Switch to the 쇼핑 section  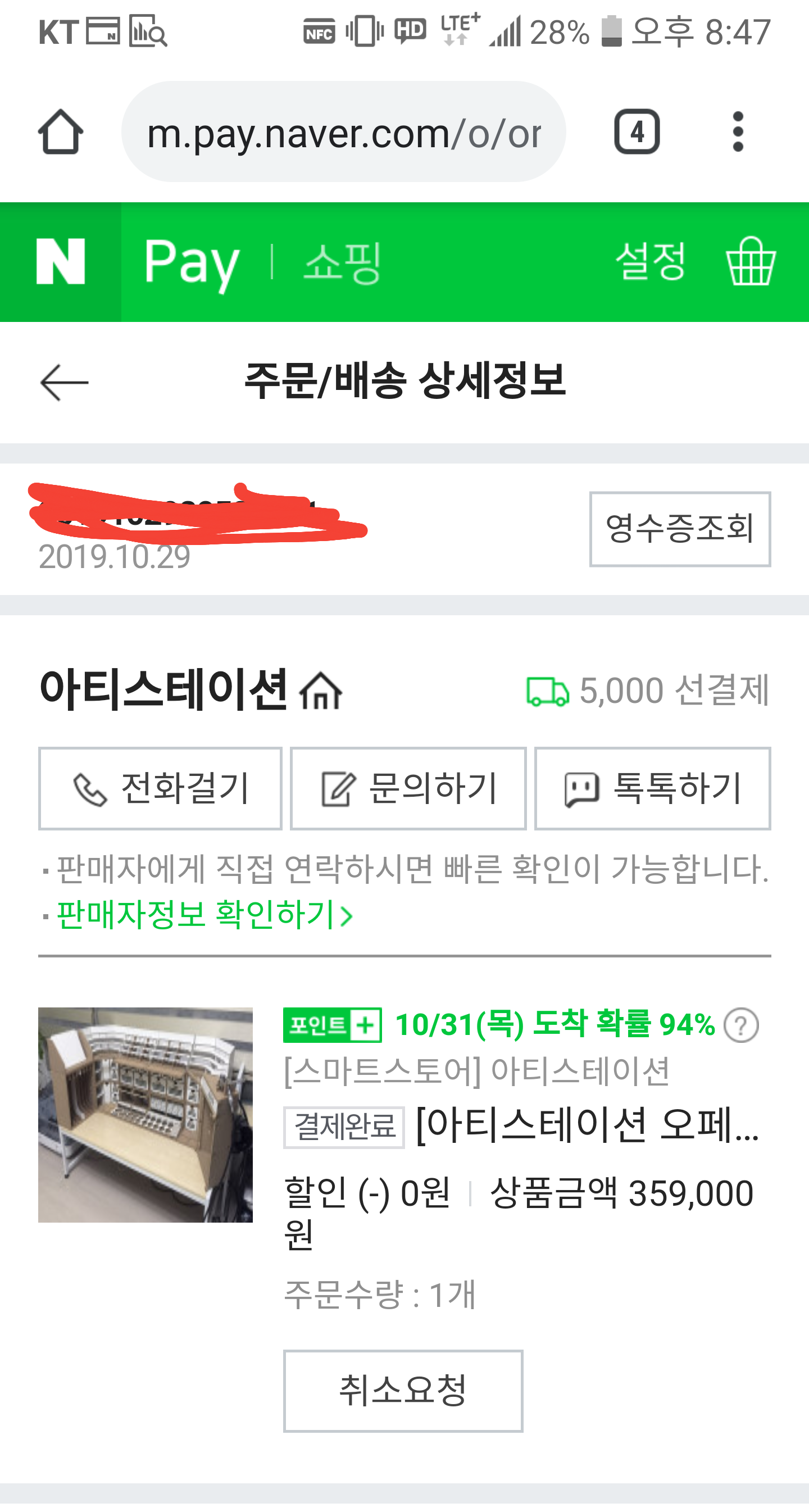(x=342, y=263)
